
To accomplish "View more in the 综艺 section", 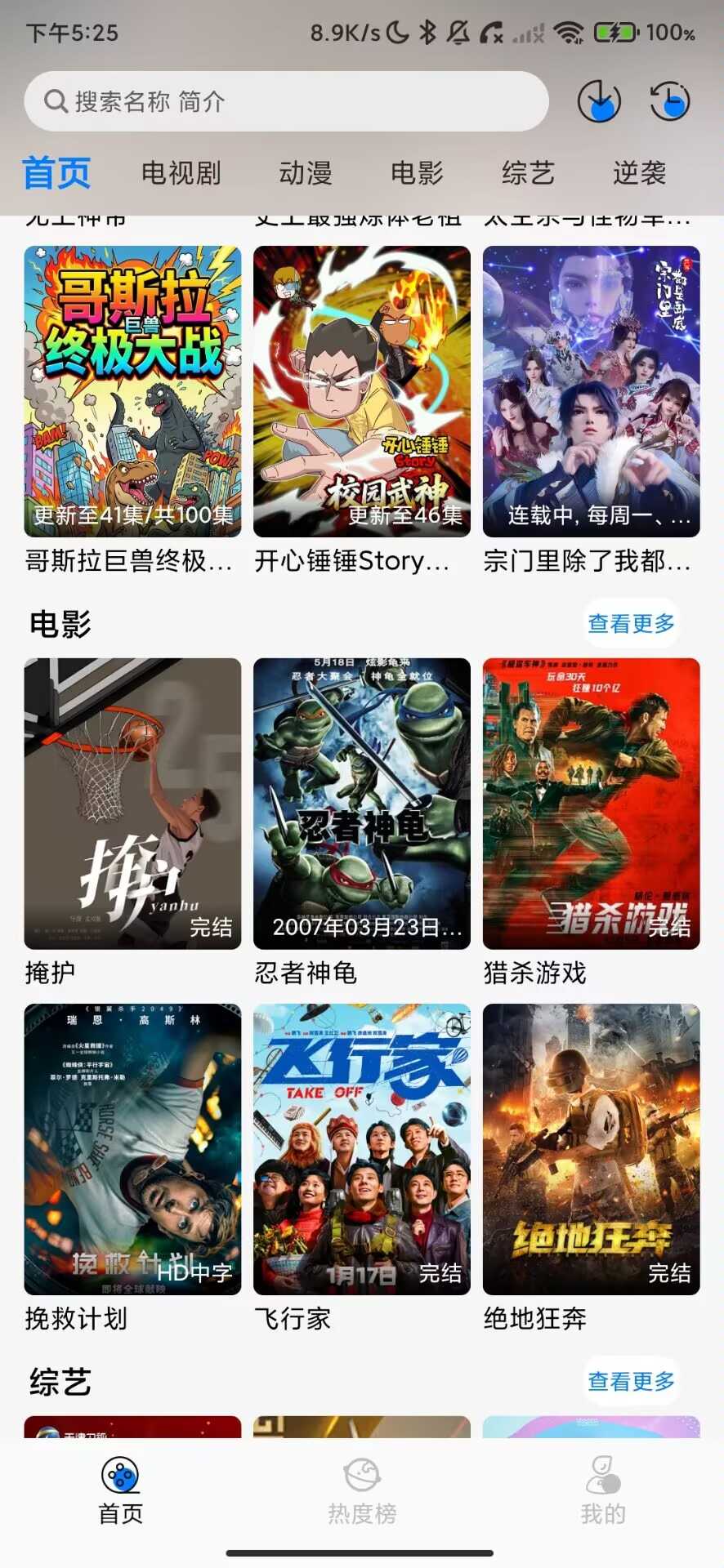I will click(631, 1382).
